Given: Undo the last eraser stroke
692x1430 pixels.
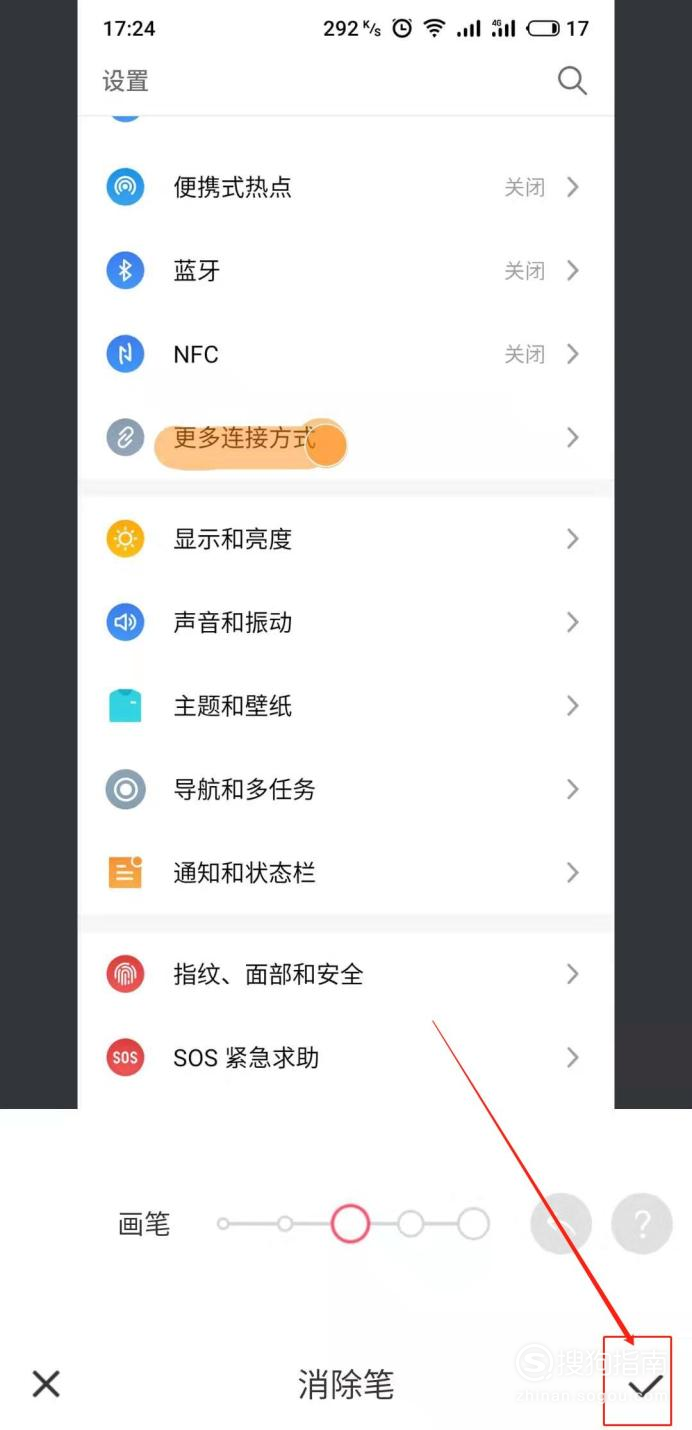Looking at the screenshot, I should [x=561, y=1223].
